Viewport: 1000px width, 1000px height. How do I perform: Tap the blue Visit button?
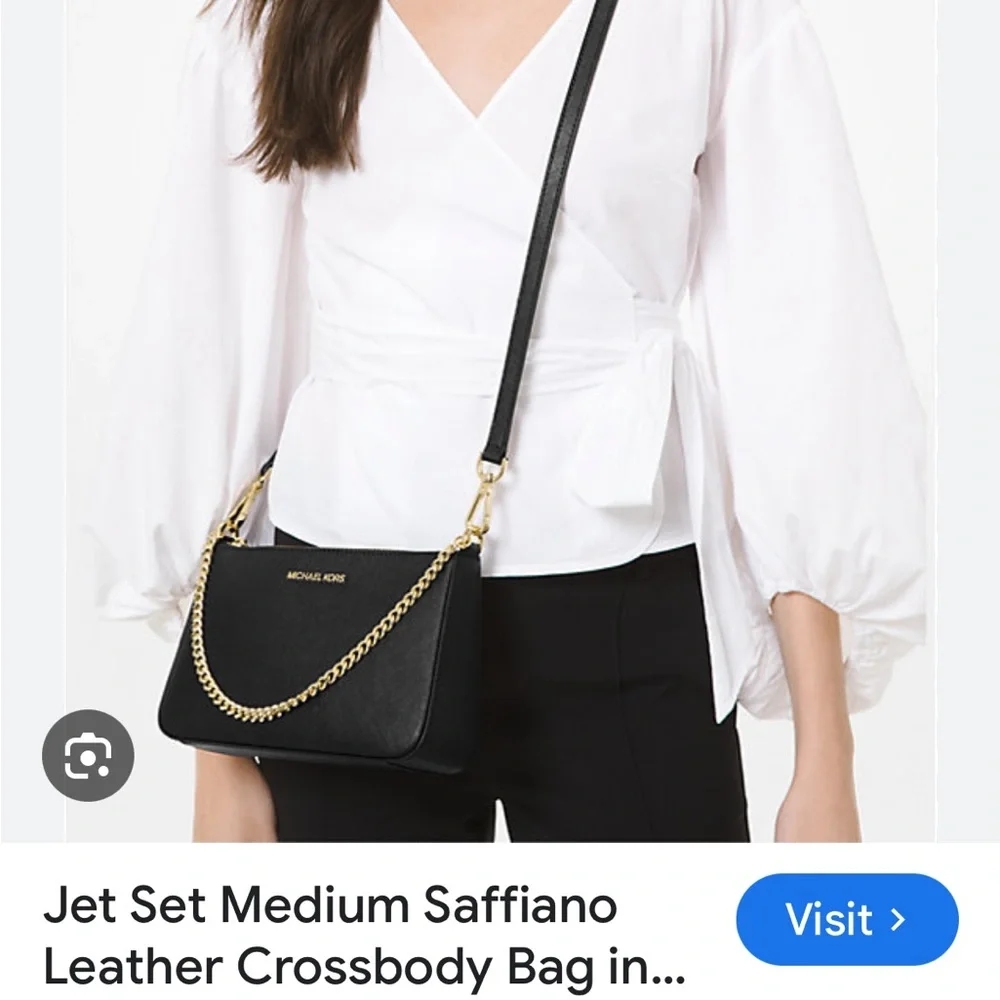pos(846,919)
